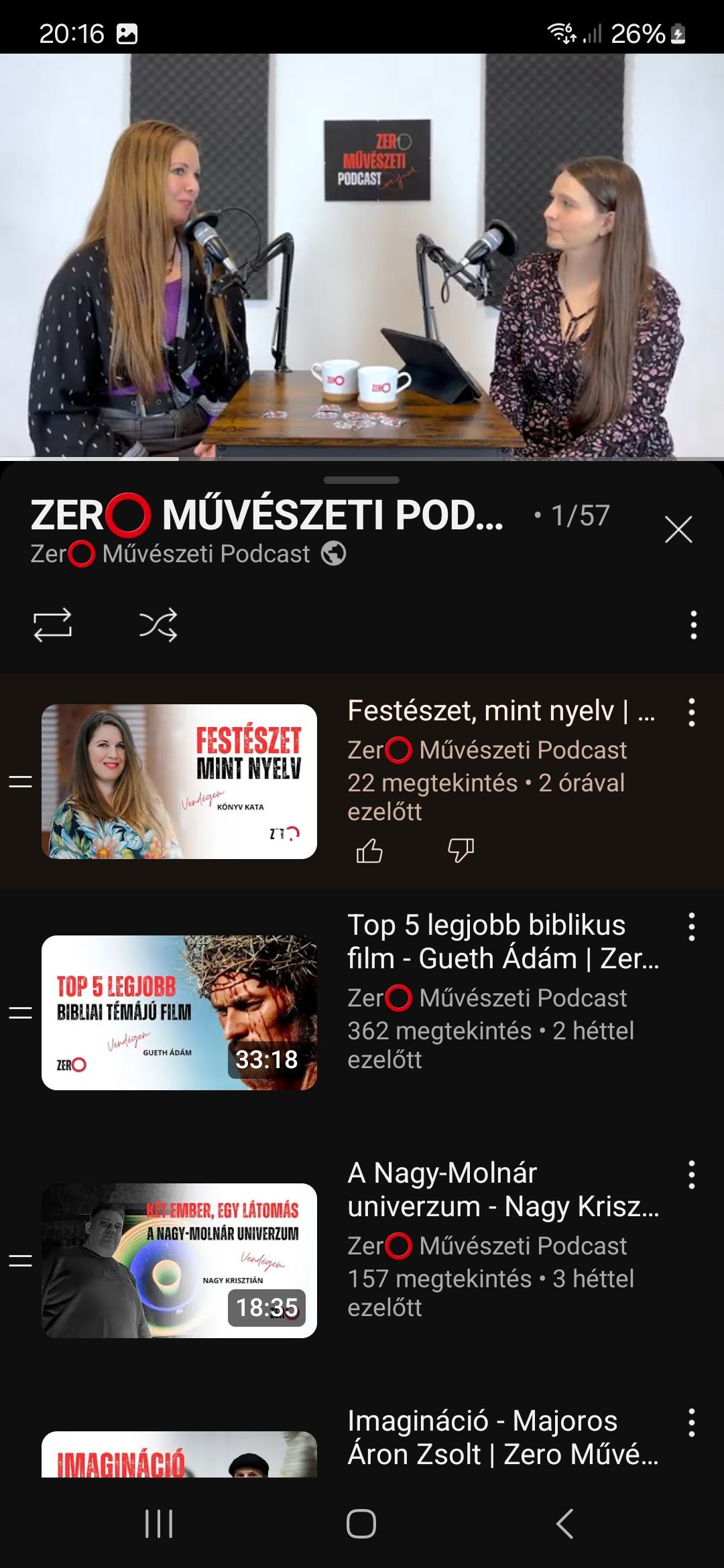Play A Nagy-Molnár univerzum video
Image resolution: width=724 pixels, height=1568 pixels.
(x=179, y=1260)
